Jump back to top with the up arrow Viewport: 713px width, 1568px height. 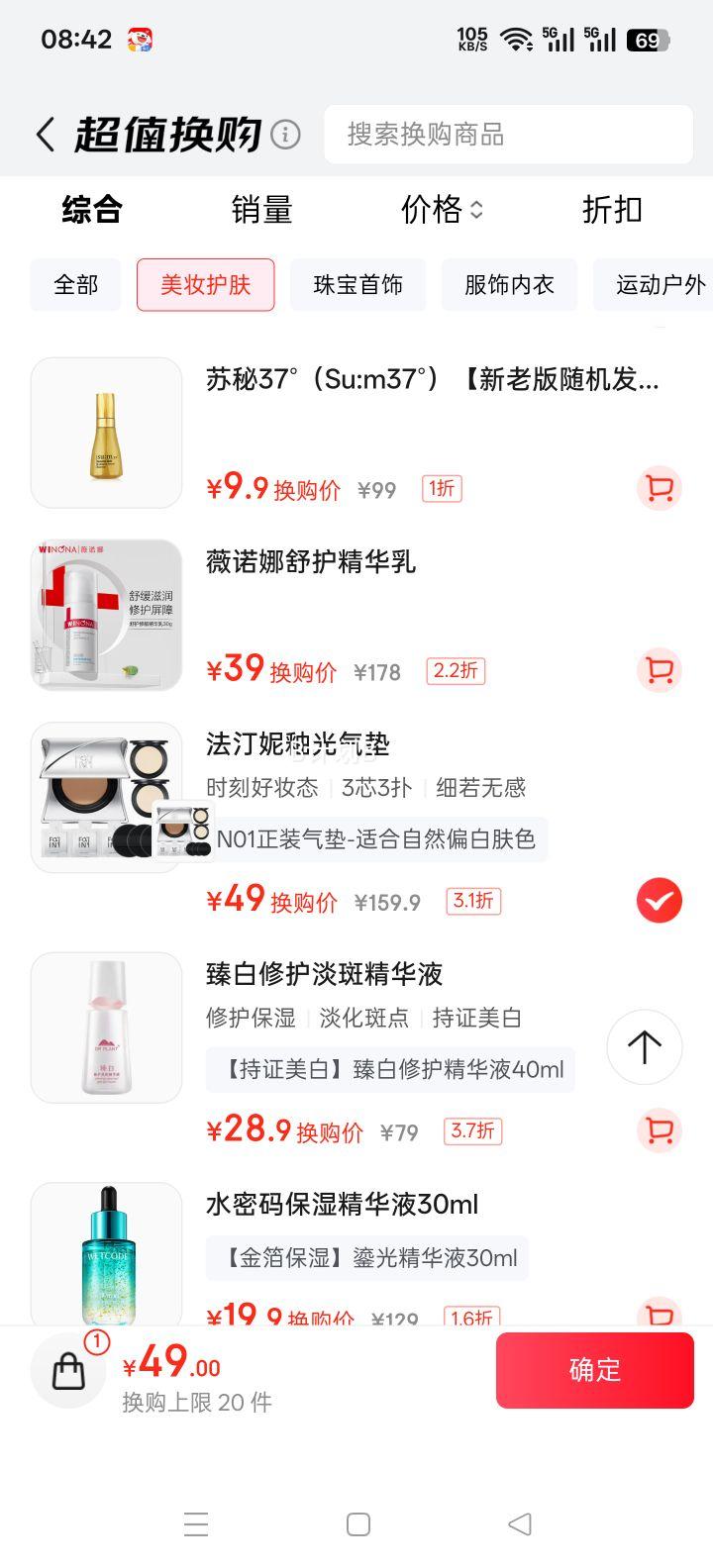(644, 1046)
